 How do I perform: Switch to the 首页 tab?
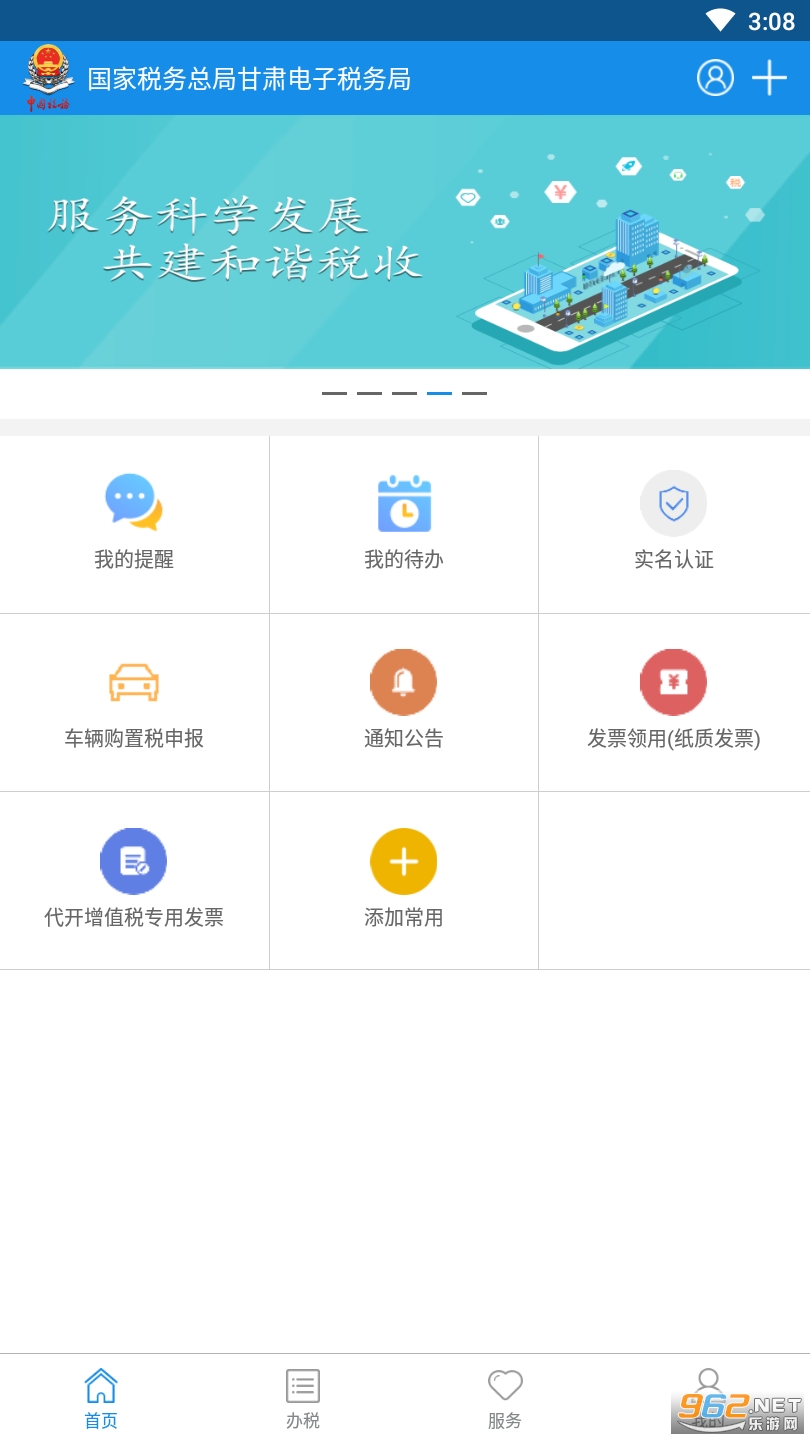point(101,1398)
